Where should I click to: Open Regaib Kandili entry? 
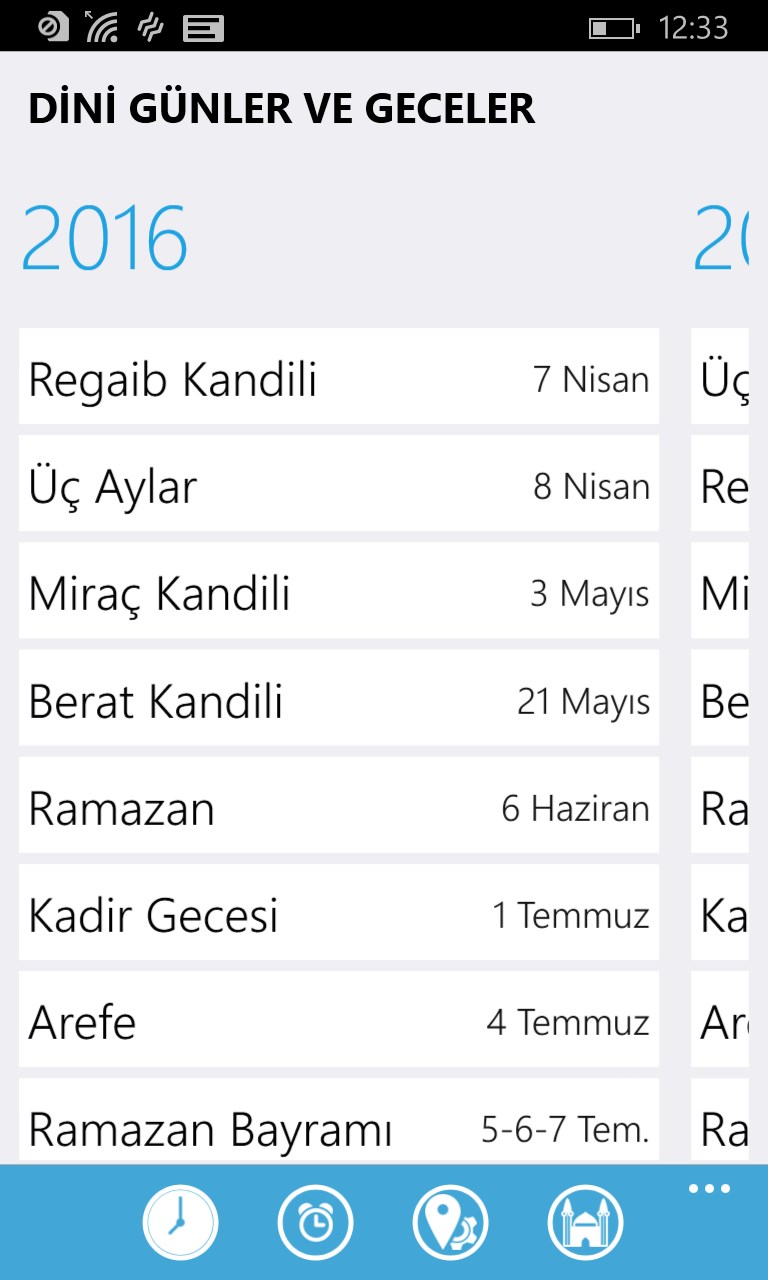338,377
